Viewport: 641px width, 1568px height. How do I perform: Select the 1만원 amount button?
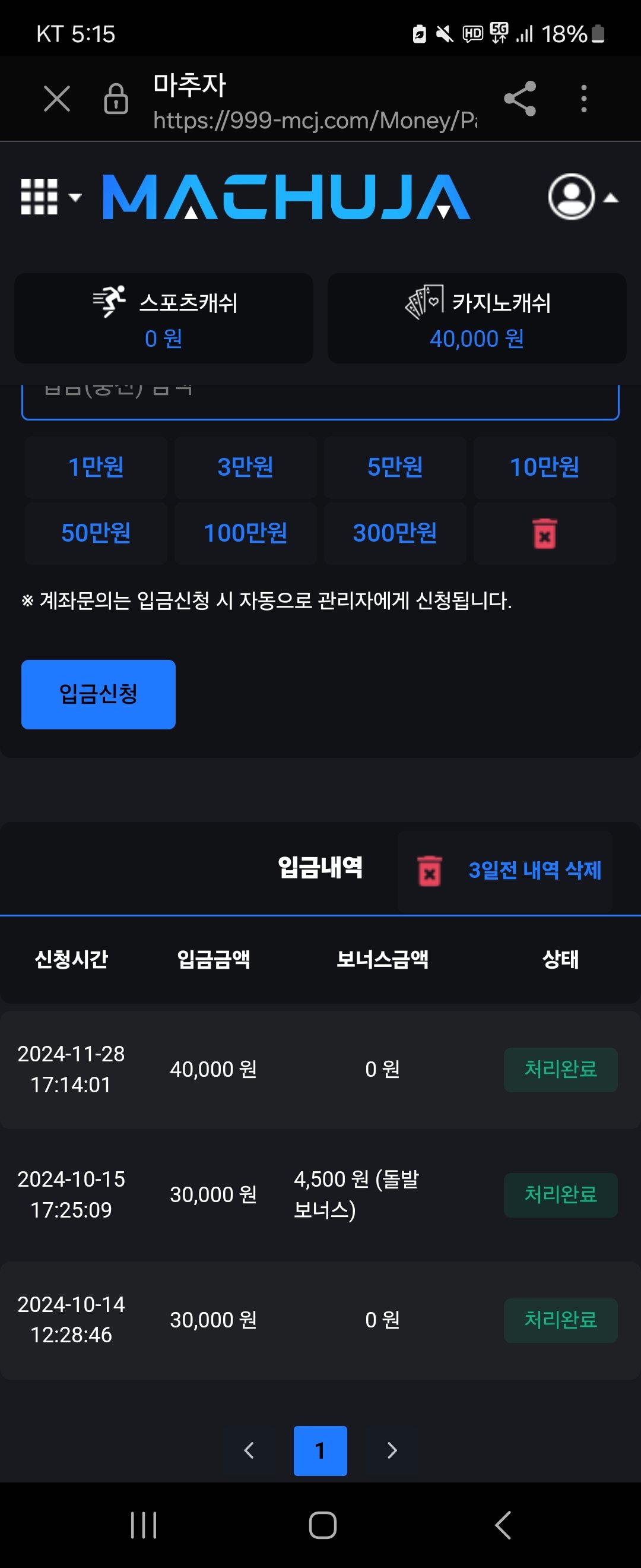96,467
